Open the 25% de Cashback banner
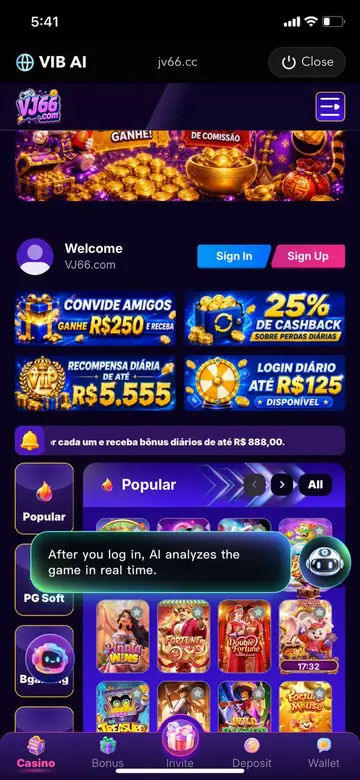This screenshot has width=360, height=780. click(x=265, y=318)
